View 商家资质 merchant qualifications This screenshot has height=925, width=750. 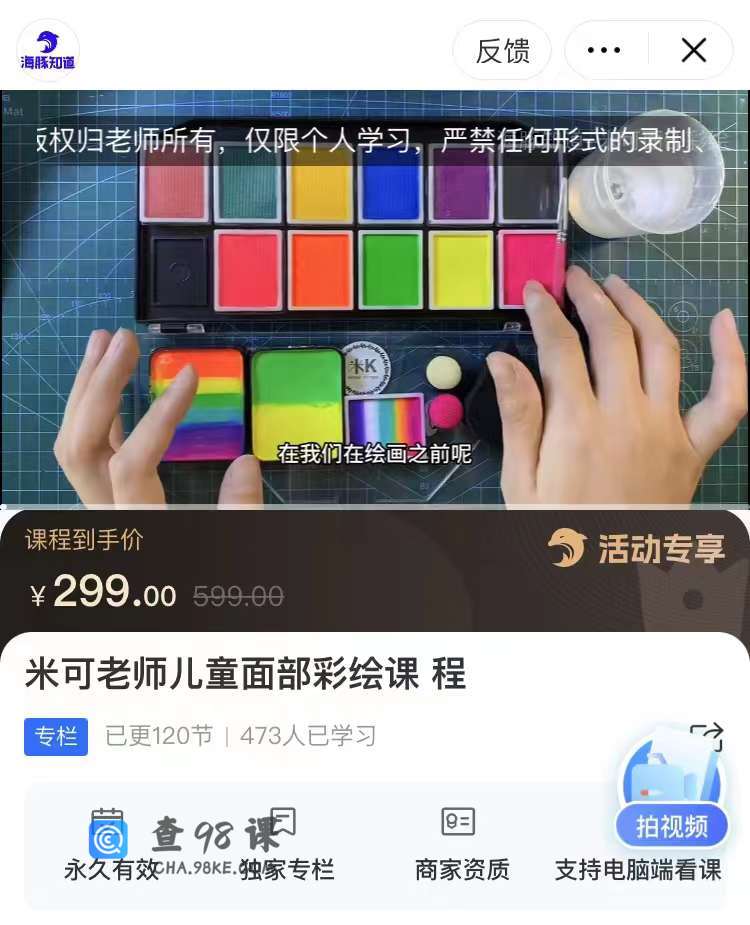[461, 845]
